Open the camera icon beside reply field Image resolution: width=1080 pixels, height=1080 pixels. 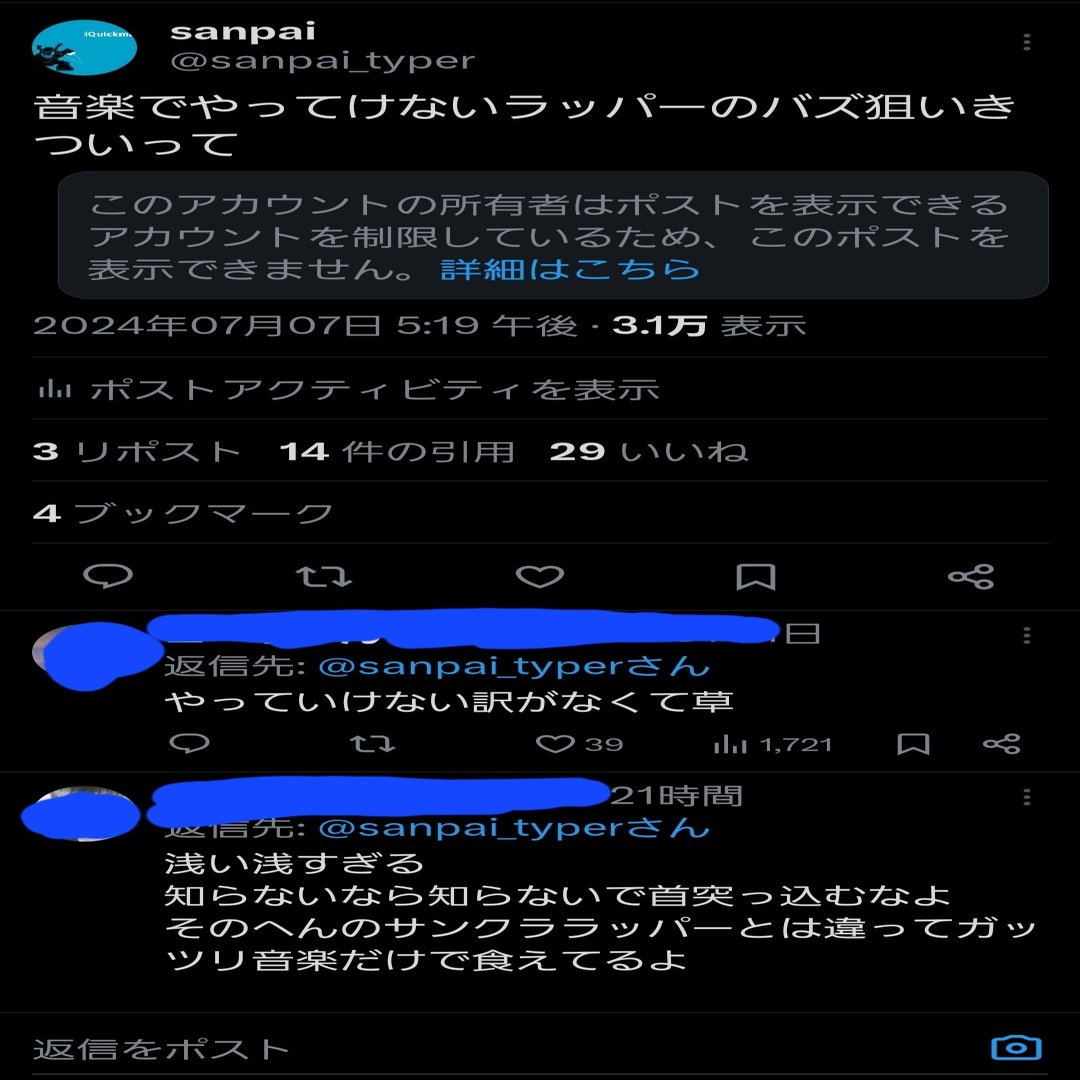(x=1016, y=1047)
